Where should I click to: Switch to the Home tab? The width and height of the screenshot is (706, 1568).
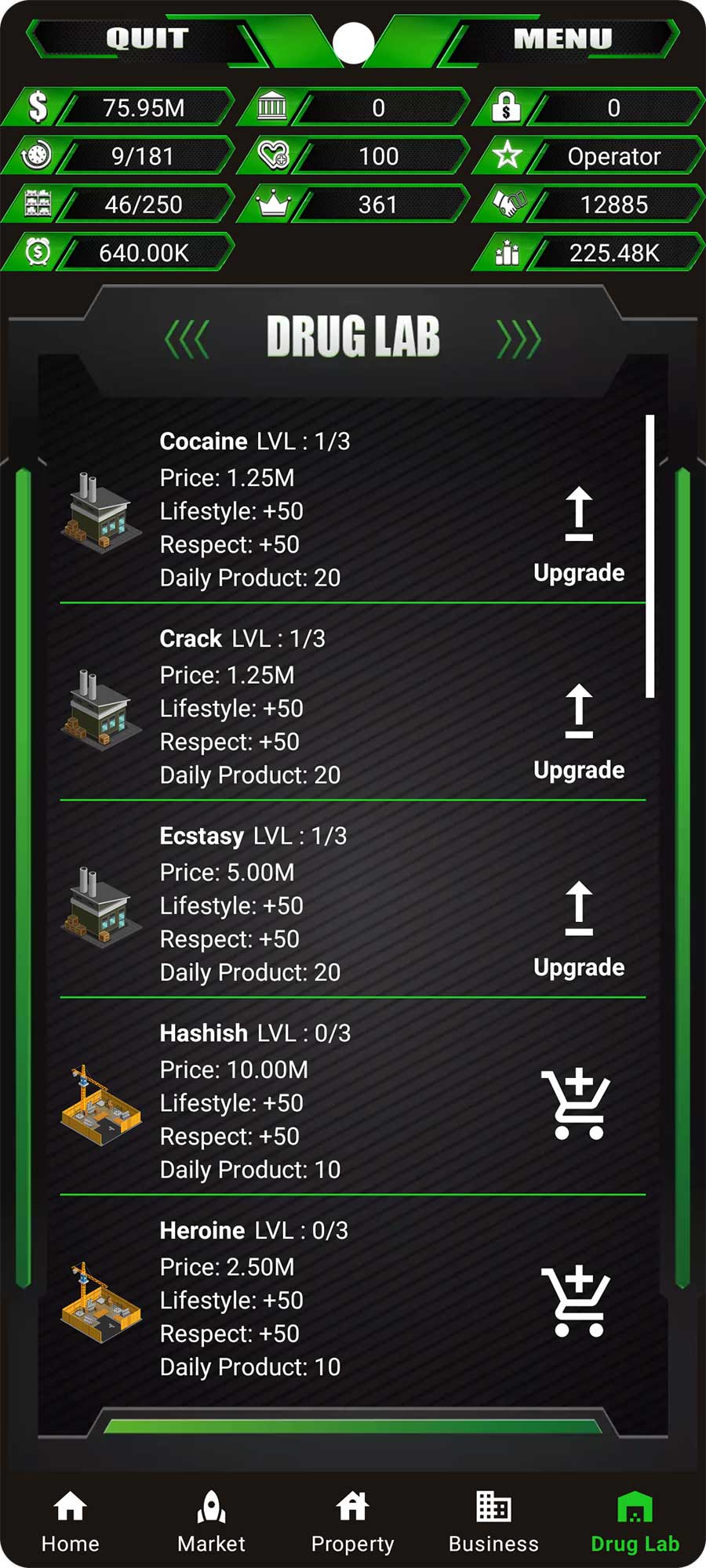[x=71, y=1523]
